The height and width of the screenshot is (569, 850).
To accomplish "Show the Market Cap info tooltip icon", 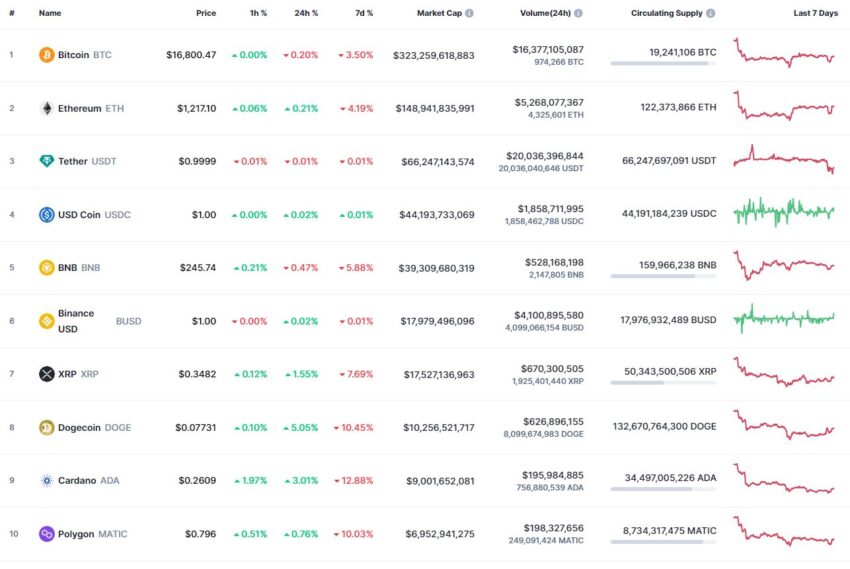I will (x=470, y=13).
